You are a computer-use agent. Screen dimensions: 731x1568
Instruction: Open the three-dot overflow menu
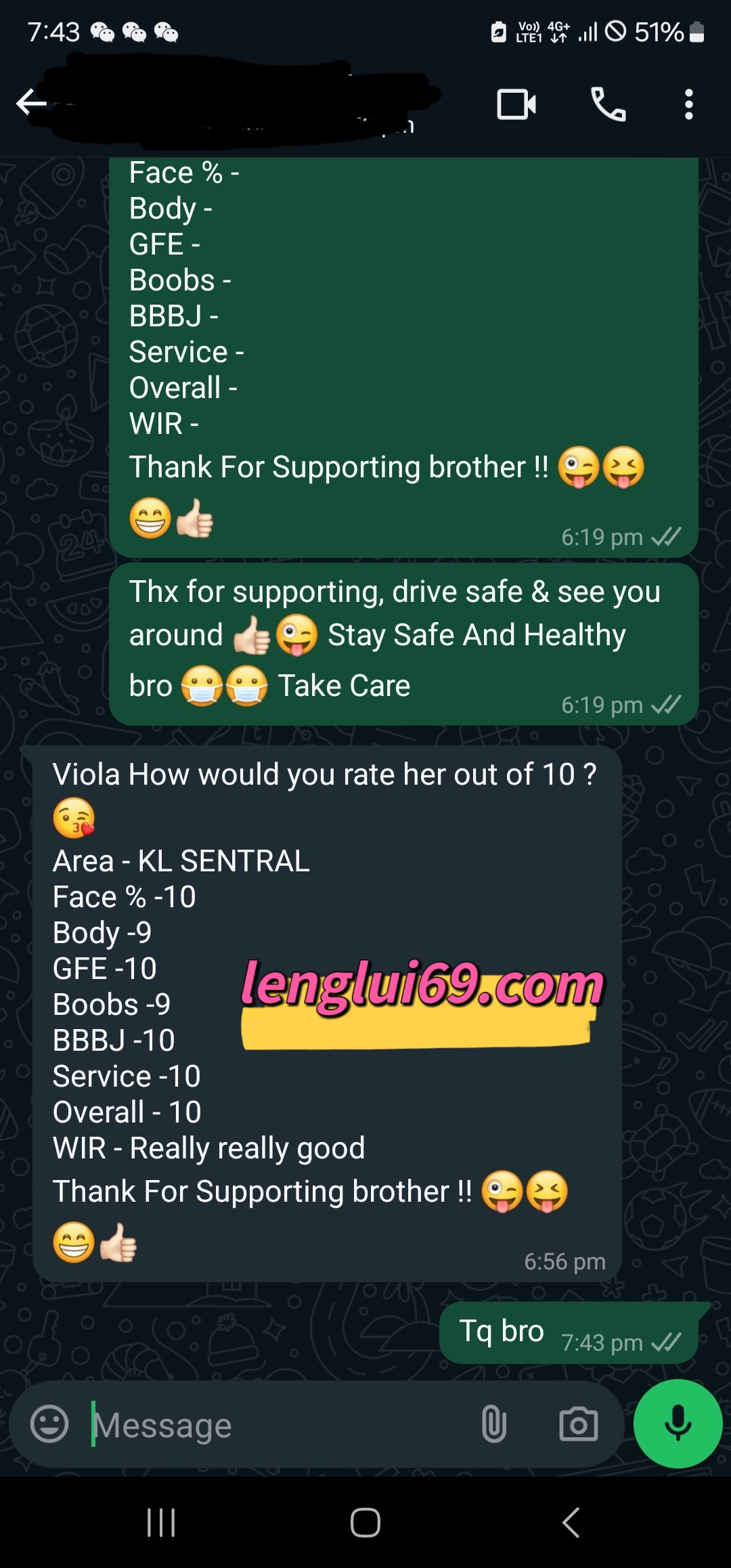point(688,104)
